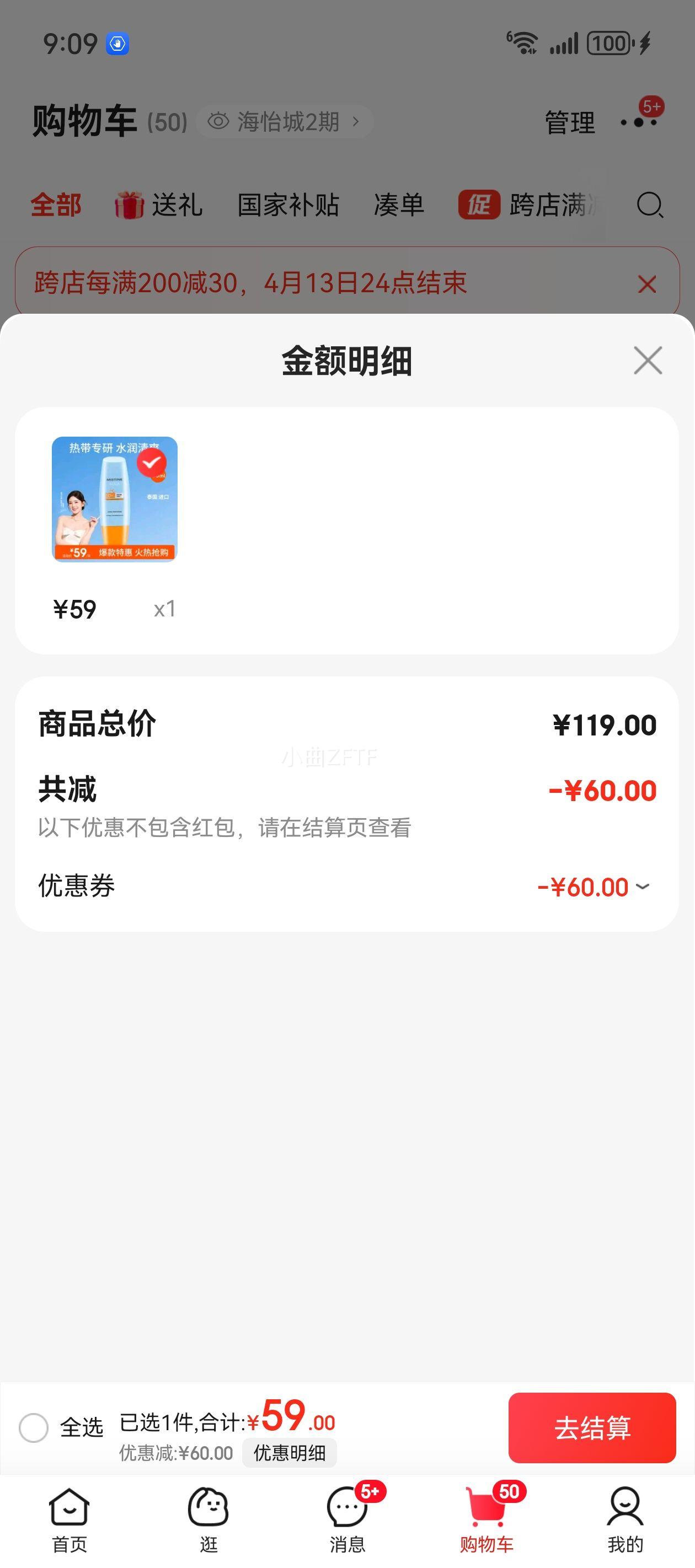Expand 优惠明细 discount breakdown
The image size is (695, 1568).
click(x=290, y=1453)
